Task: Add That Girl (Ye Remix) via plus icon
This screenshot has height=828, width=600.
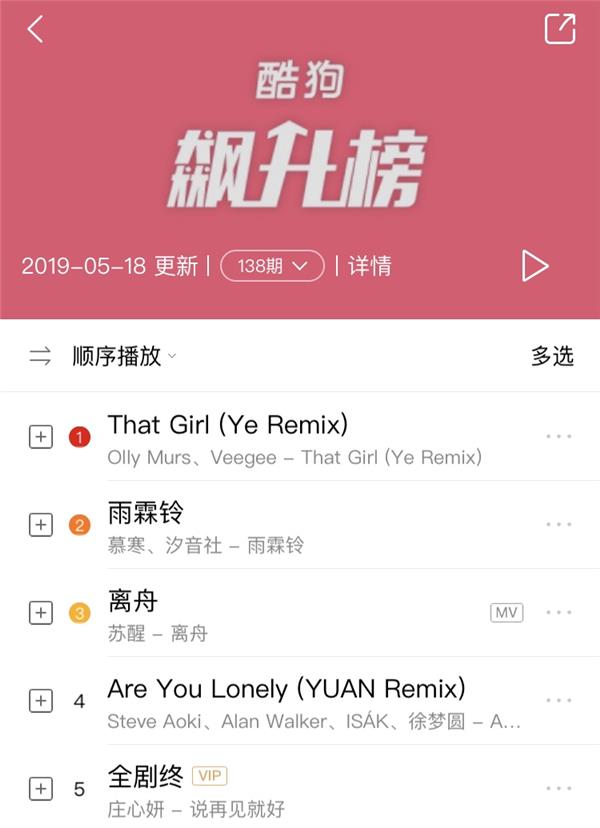Action: coord(40,437)
